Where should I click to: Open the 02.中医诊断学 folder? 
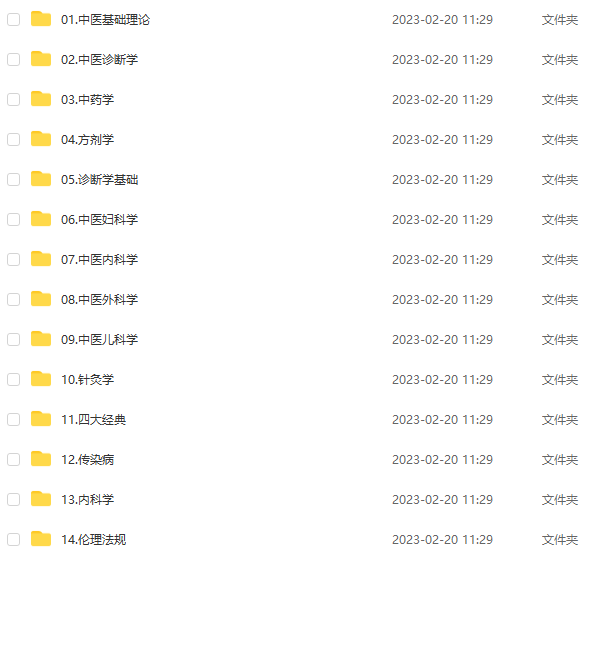99,59
